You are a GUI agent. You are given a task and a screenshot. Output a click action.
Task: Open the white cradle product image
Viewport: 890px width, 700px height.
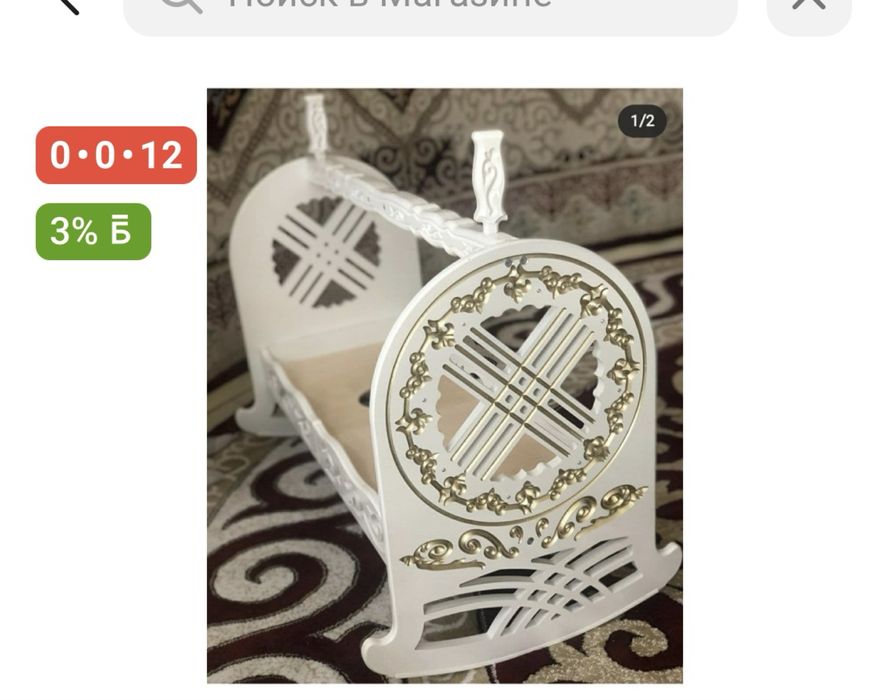[x=444, y=385]
